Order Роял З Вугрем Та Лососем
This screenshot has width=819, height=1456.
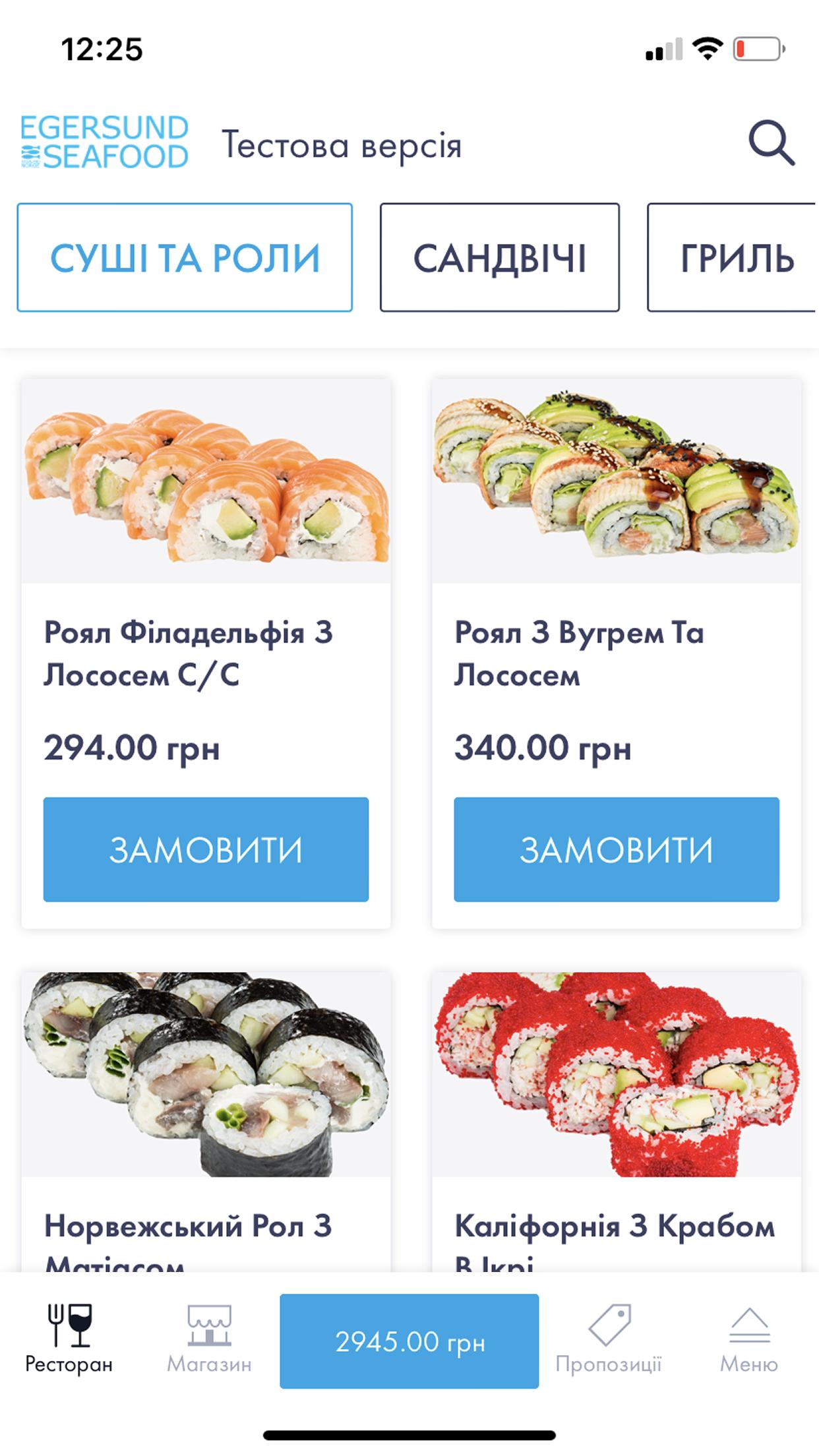(x=617, y=849)
